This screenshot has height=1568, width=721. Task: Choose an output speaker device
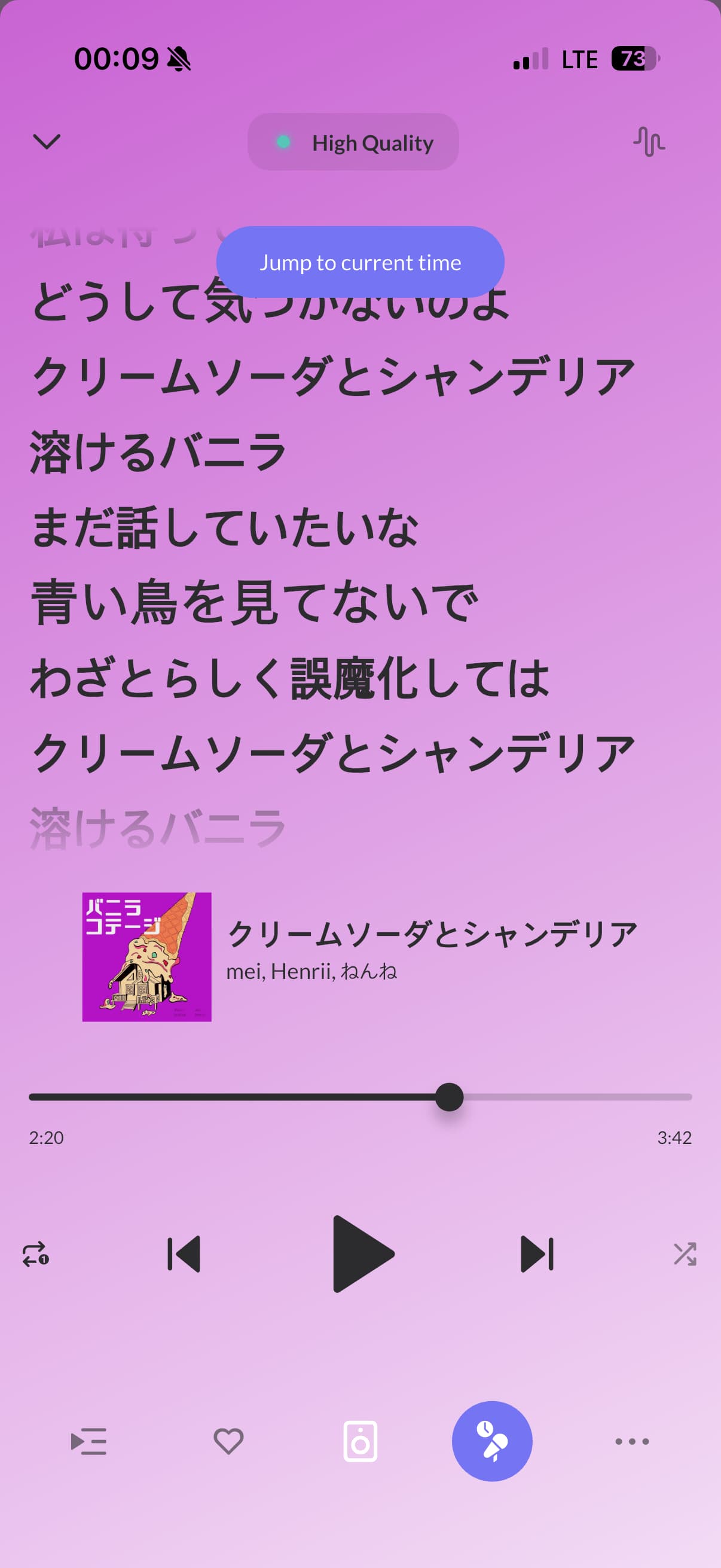360,1441
